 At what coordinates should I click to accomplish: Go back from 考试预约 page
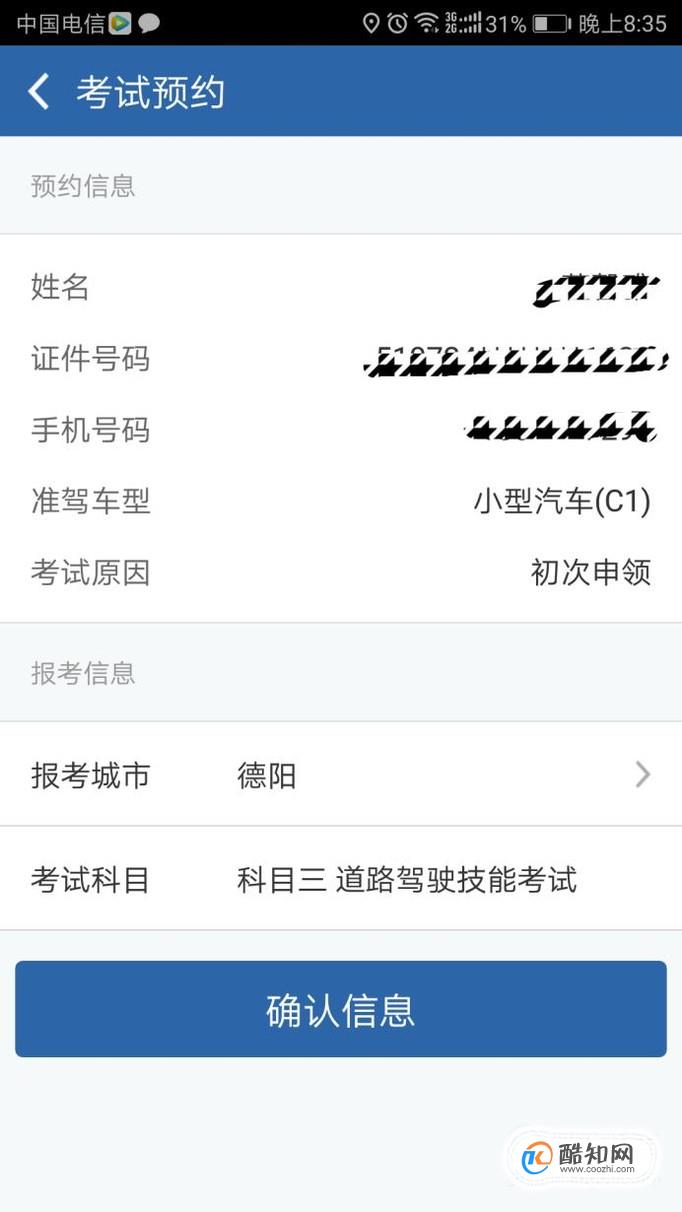point(39,92)
